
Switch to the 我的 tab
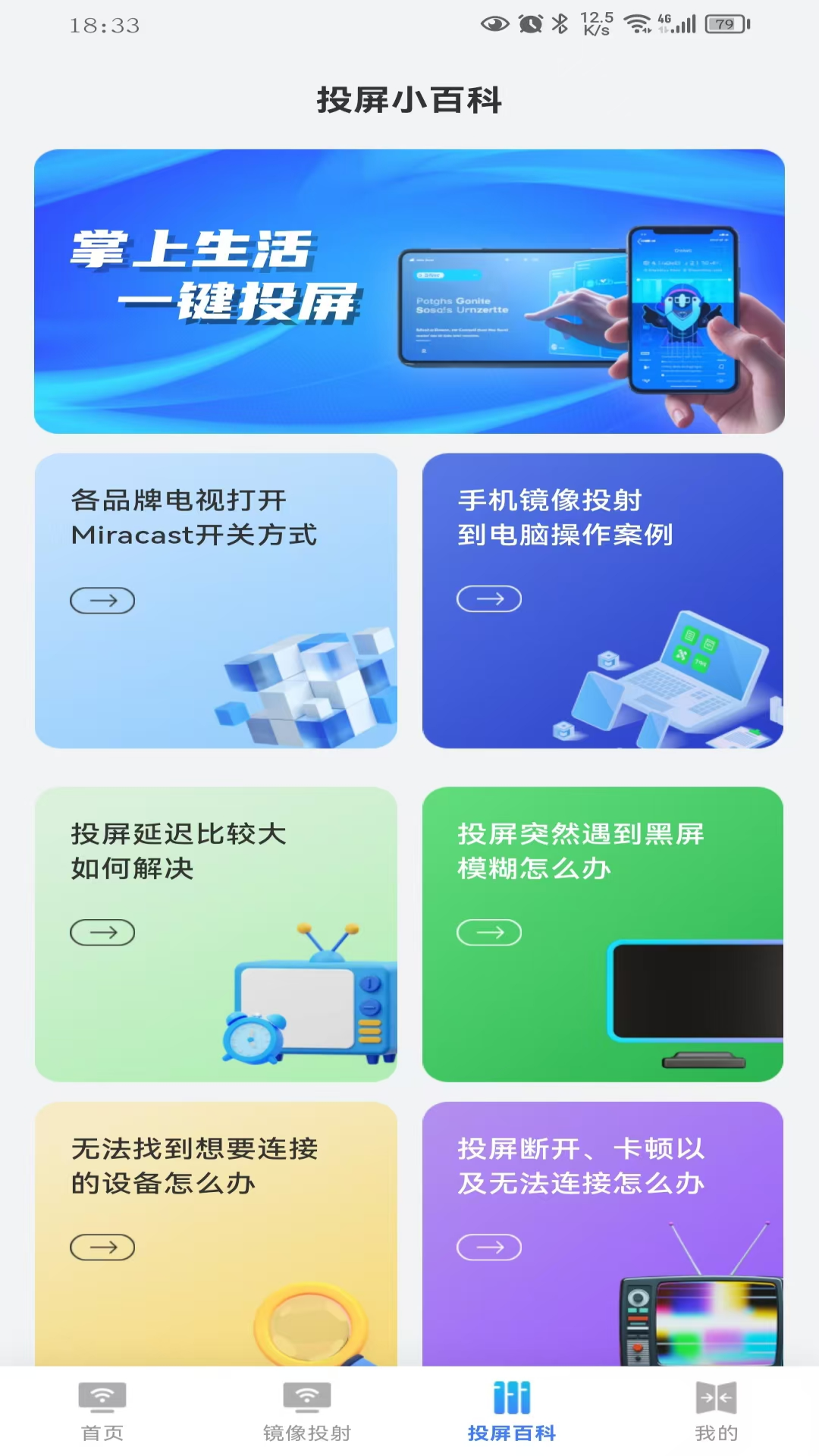(716, 1411)
